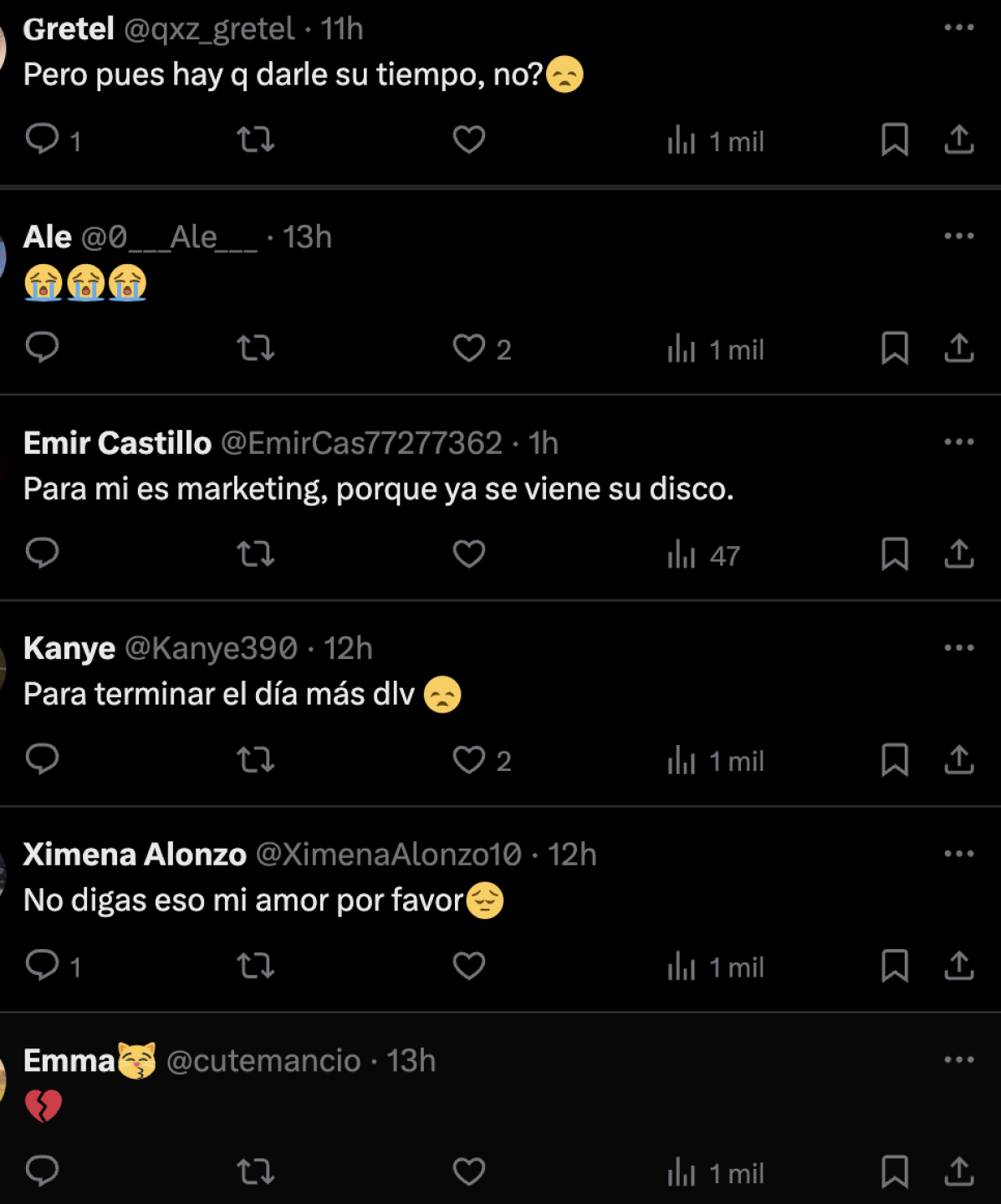Like Emir Castillo's tweet
This screenshot has height=1204, width=1001.
[468, 554]
